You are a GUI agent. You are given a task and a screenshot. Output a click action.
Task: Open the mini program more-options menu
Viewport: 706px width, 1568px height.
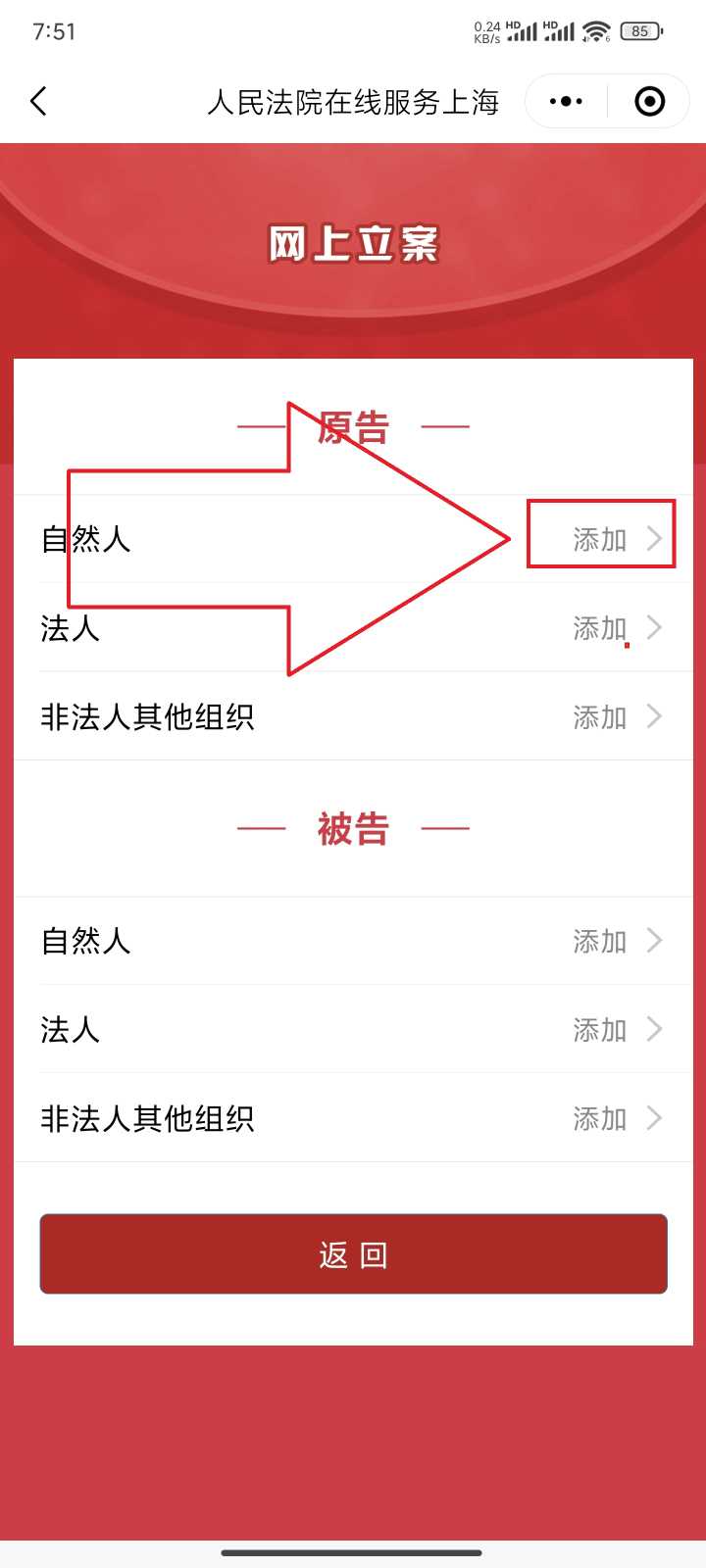(566, 101)
